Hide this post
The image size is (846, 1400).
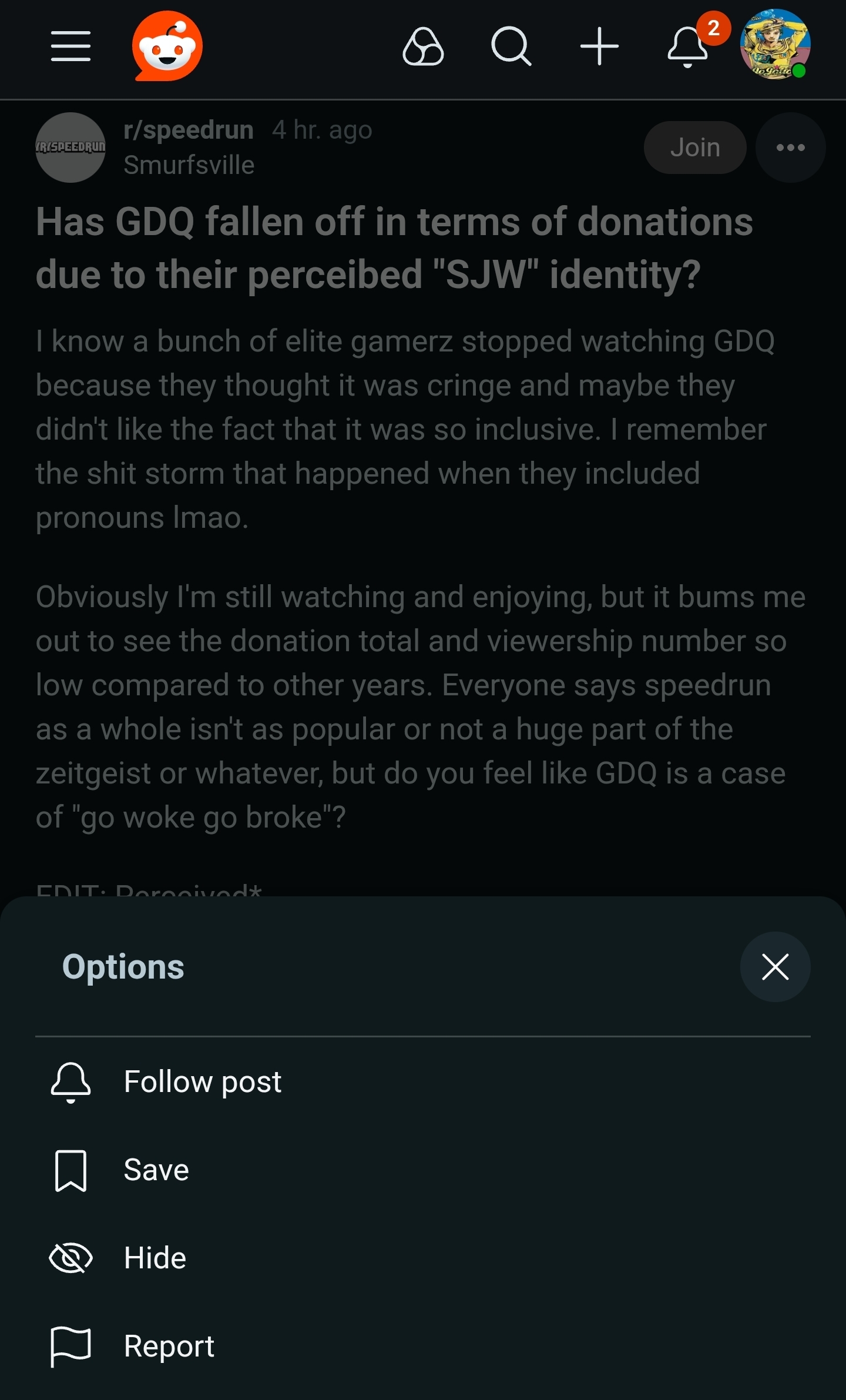(423, 1258)
